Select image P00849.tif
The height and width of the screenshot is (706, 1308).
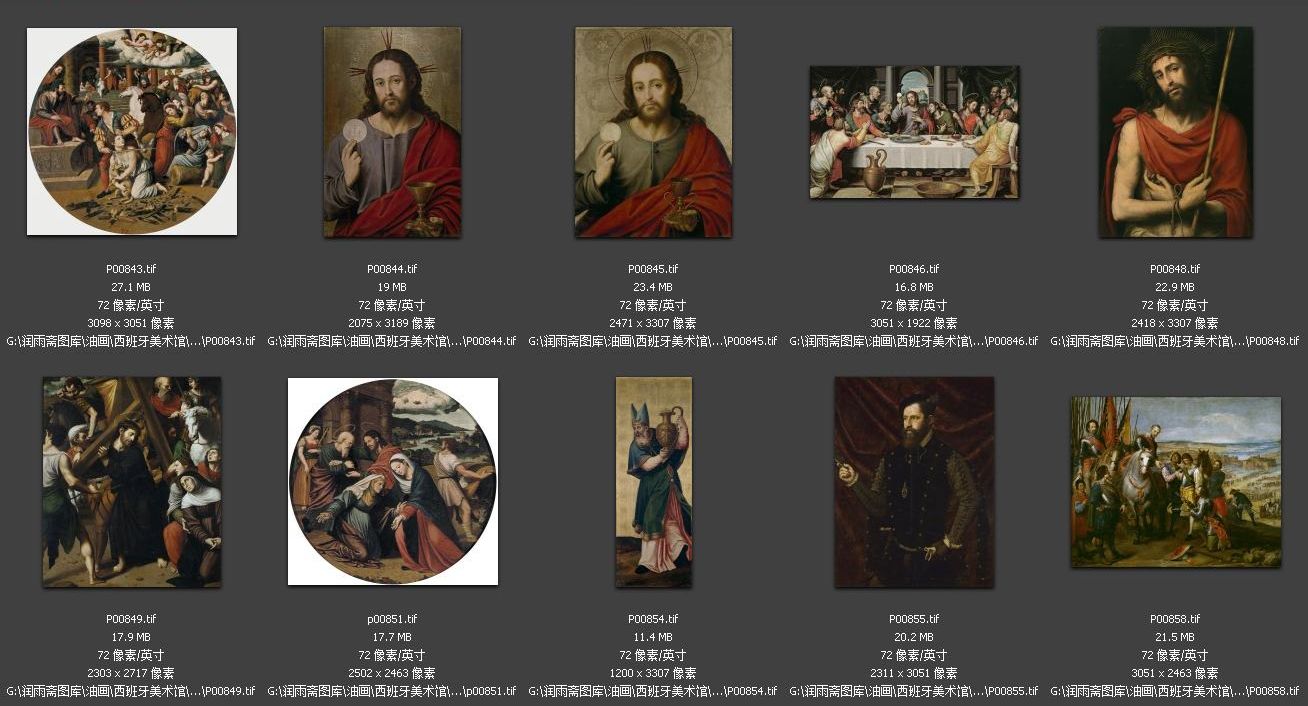pos(131,481)
